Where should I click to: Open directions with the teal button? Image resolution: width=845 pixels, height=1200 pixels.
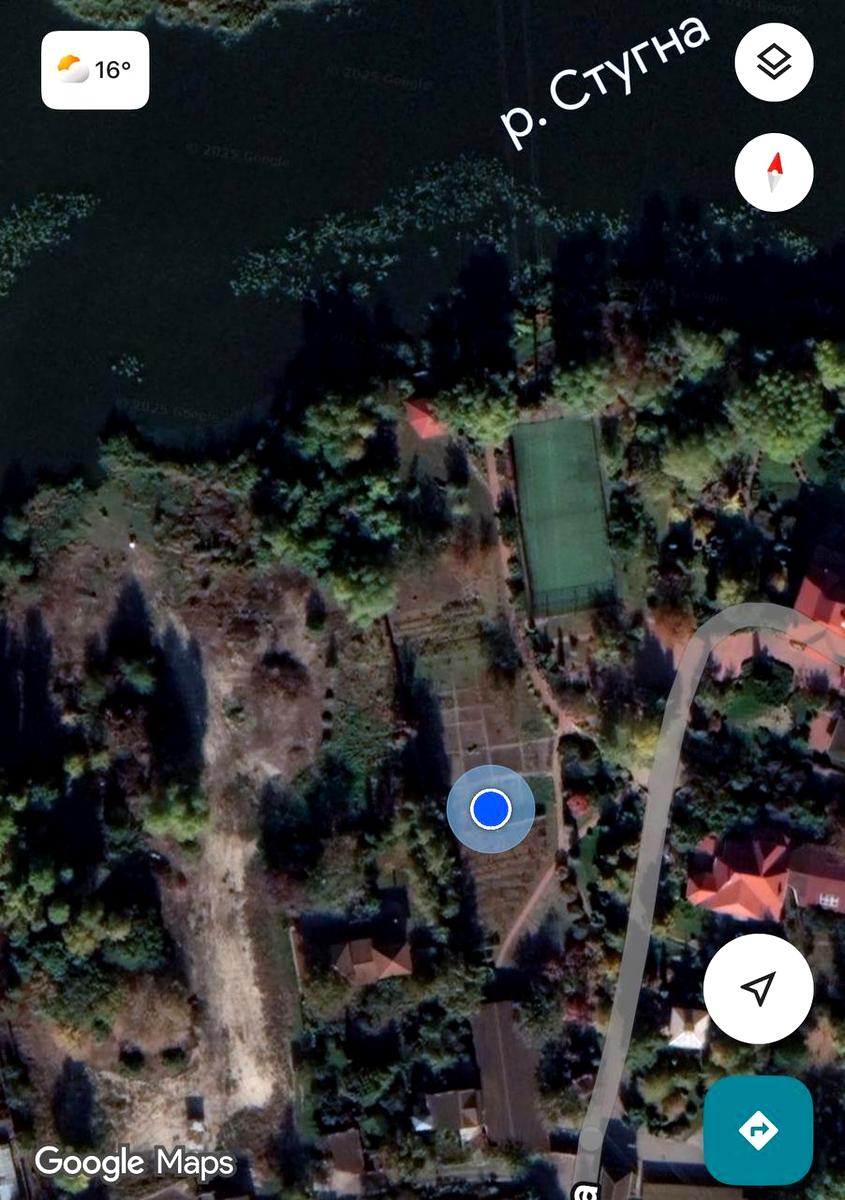(x=758, y=1130)
